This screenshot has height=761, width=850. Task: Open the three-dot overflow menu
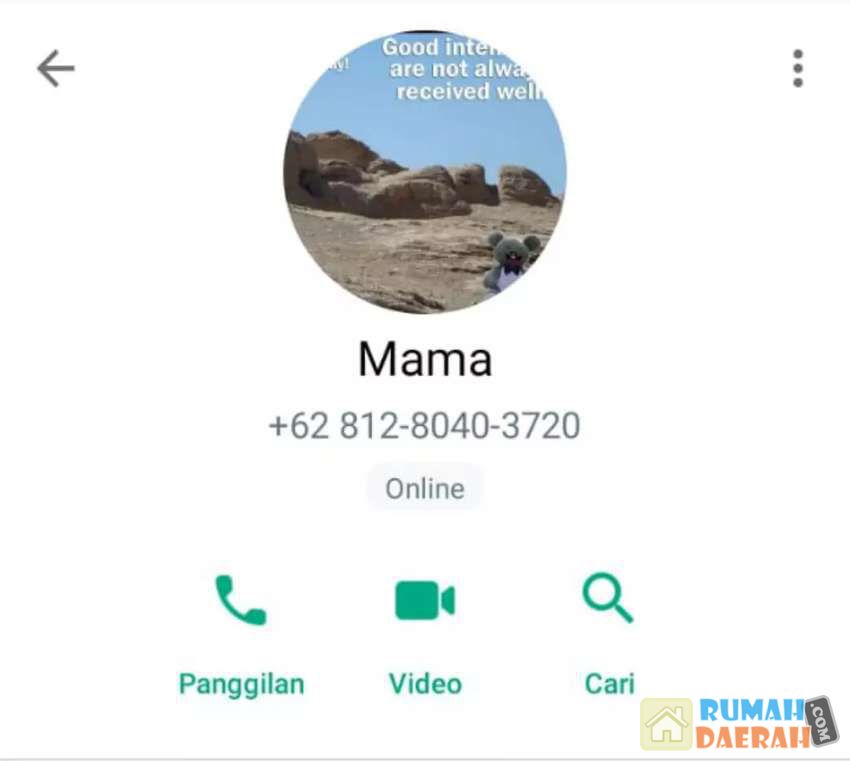(797, 68)
